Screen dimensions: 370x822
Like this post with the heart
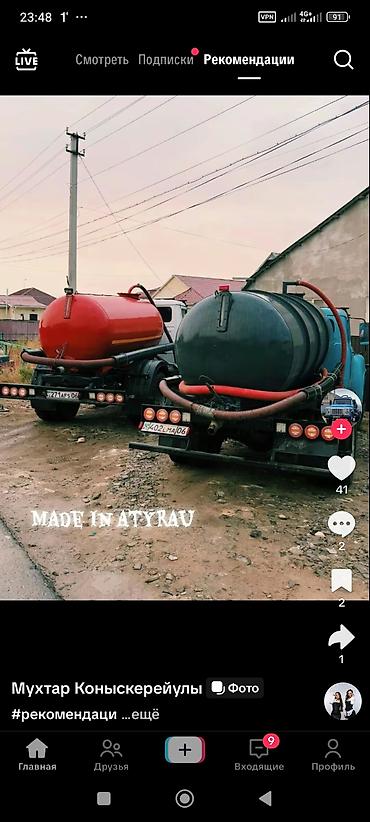pyautogui.click(x=342, y=468)
